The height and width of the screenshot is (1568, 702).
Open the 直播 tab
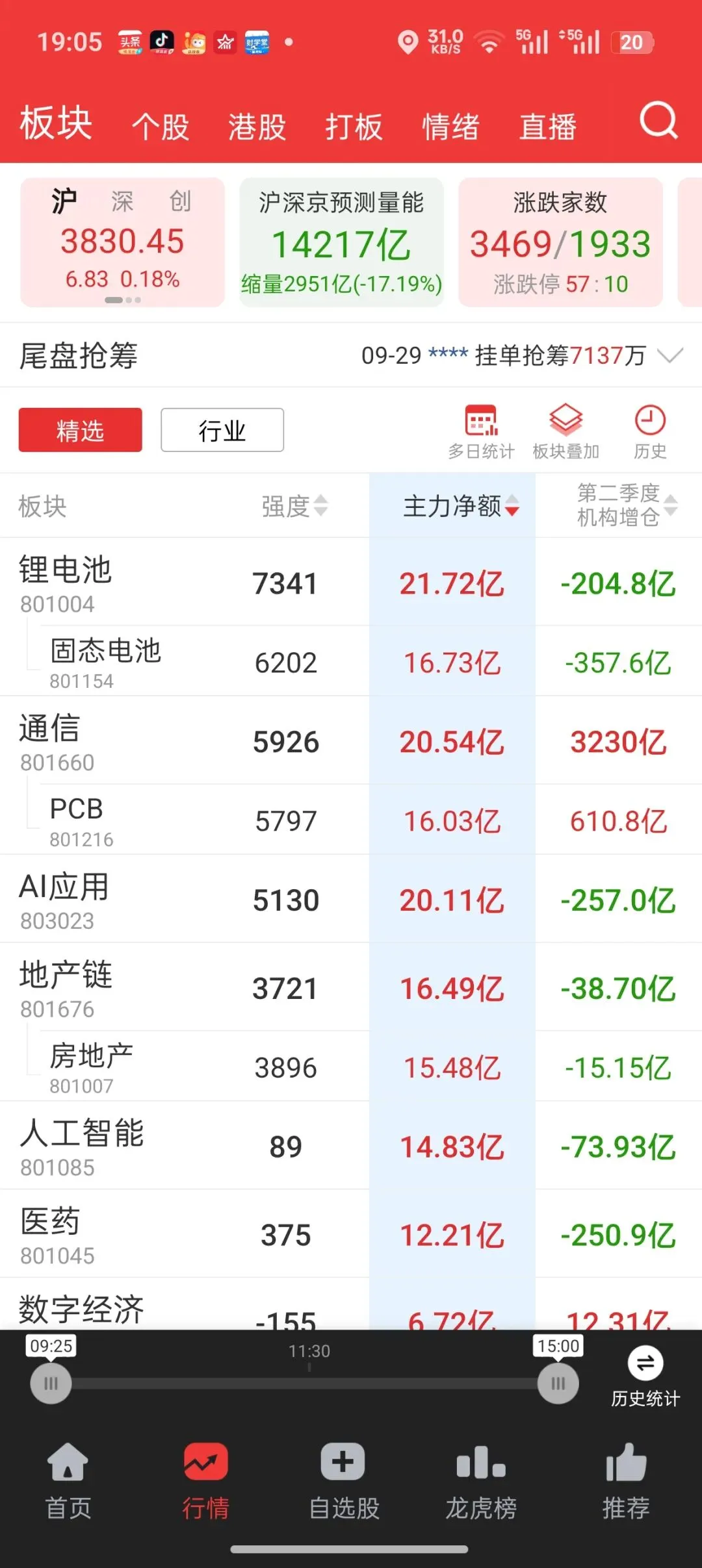coord(548,126)
